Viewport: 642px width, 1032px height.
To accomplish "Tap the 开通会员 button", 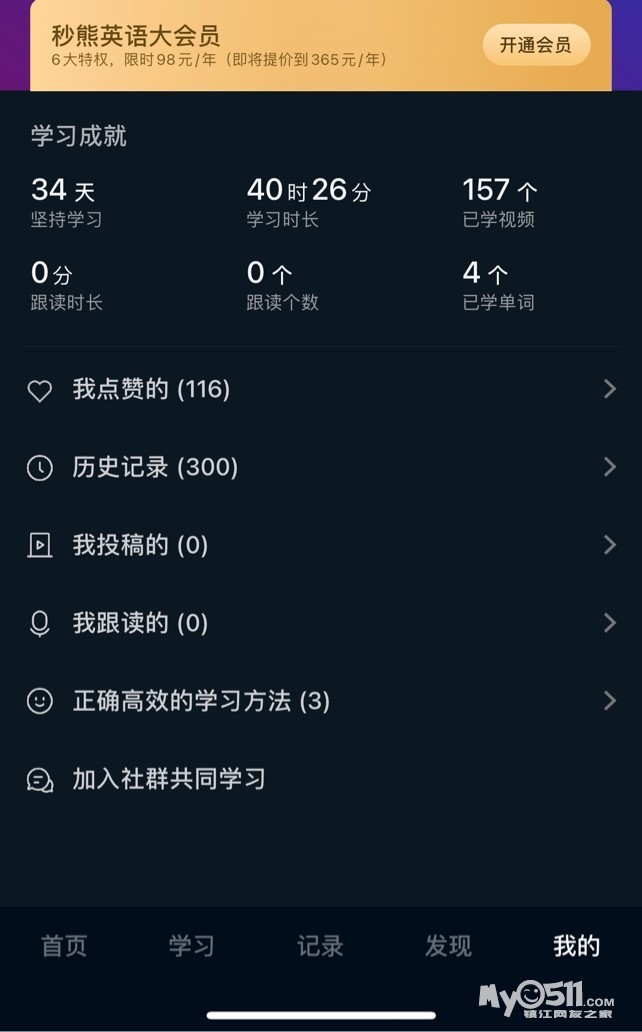I will coord(536,45).
